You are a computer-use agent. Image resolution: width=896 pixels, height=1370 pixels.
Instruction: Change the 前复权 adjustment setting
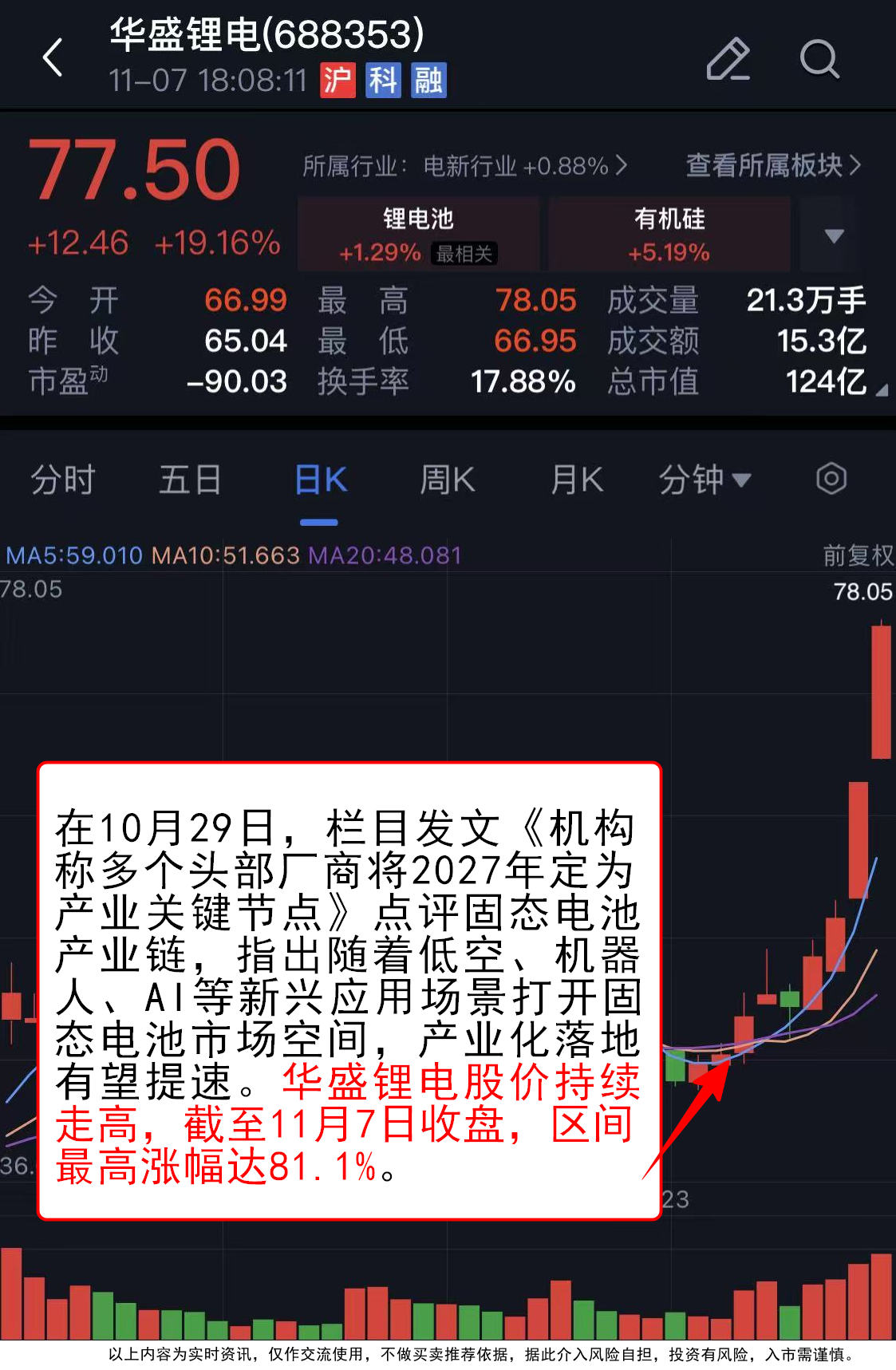coord(858,555)
